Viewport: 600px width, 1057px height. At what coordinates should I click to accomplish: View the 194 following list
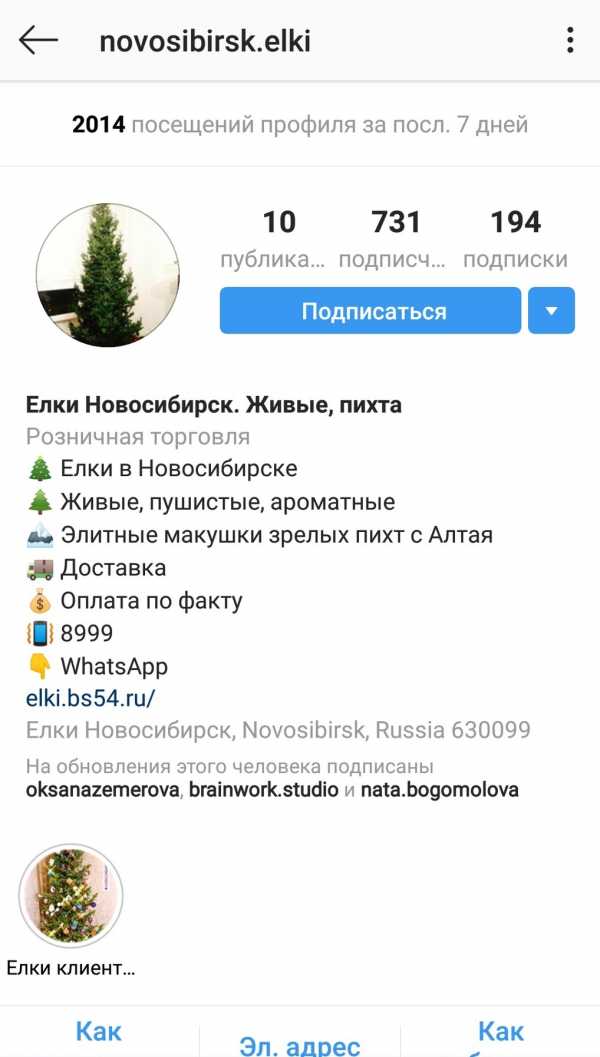pos(515,237)
